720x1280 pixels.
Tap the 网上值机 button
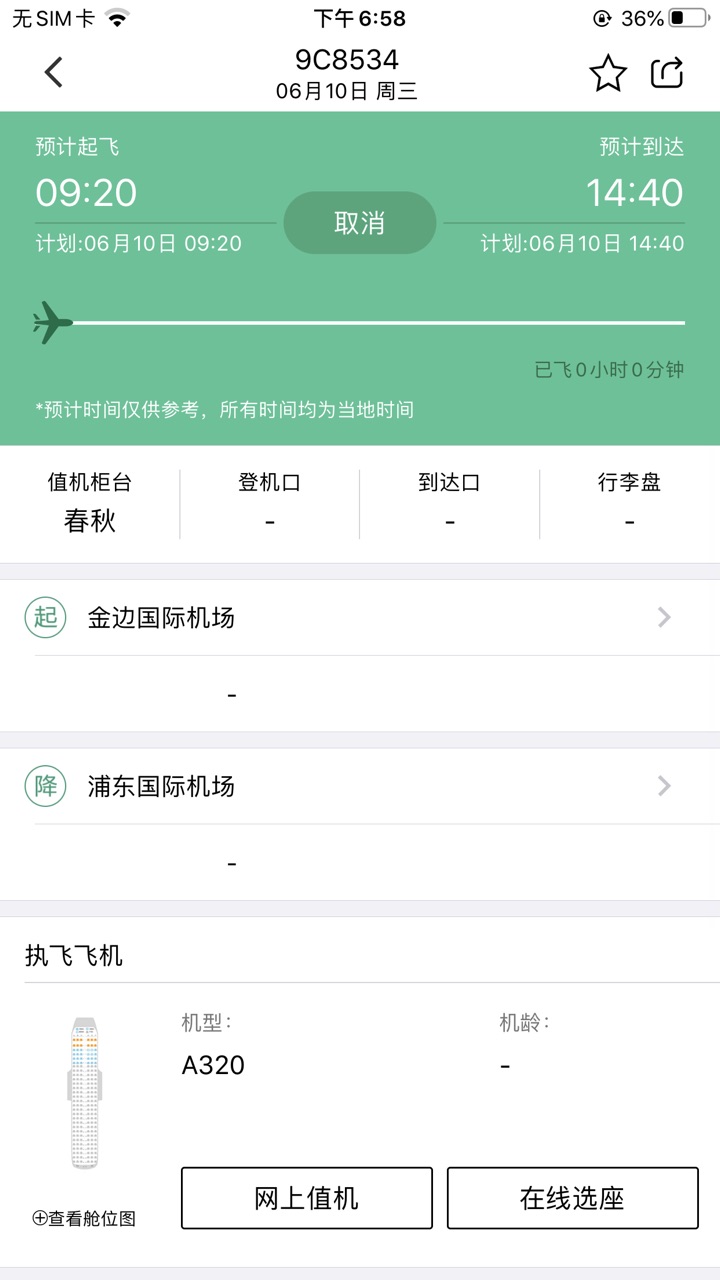[x=307, y=1198]
